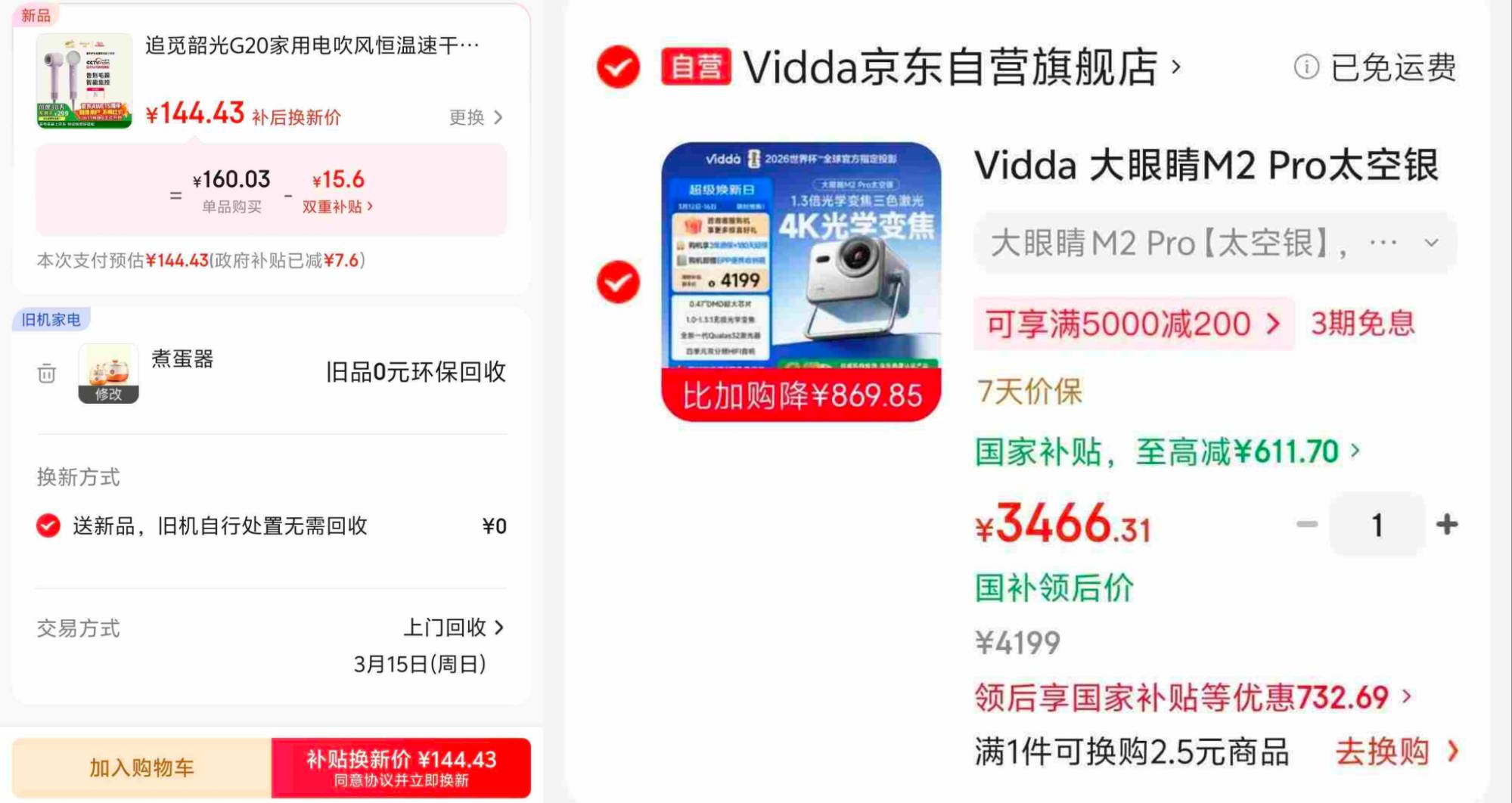
Task: Increase the projector quantity
Action: pyautogui.click(x=1446, y=524)
